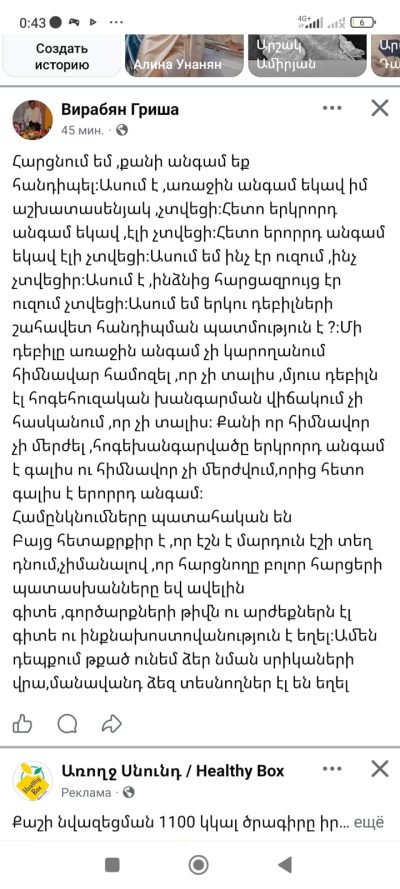400x889 pixels.
Task: Tap the system home button
Action: (198, 865)
